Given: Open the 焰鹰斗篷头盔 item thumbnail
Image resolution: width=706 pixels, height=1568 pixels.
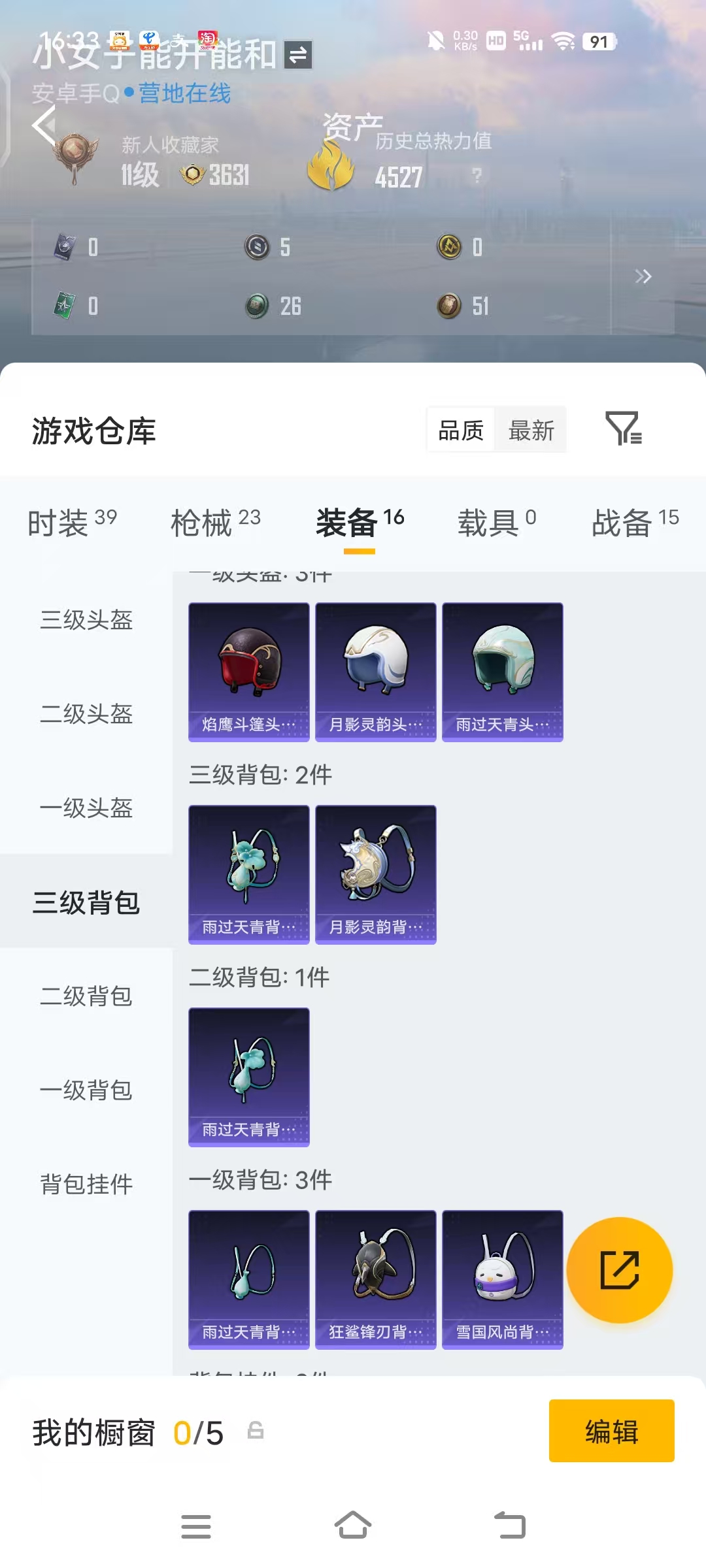Looking at the screenshot, I should pos(248,672).
